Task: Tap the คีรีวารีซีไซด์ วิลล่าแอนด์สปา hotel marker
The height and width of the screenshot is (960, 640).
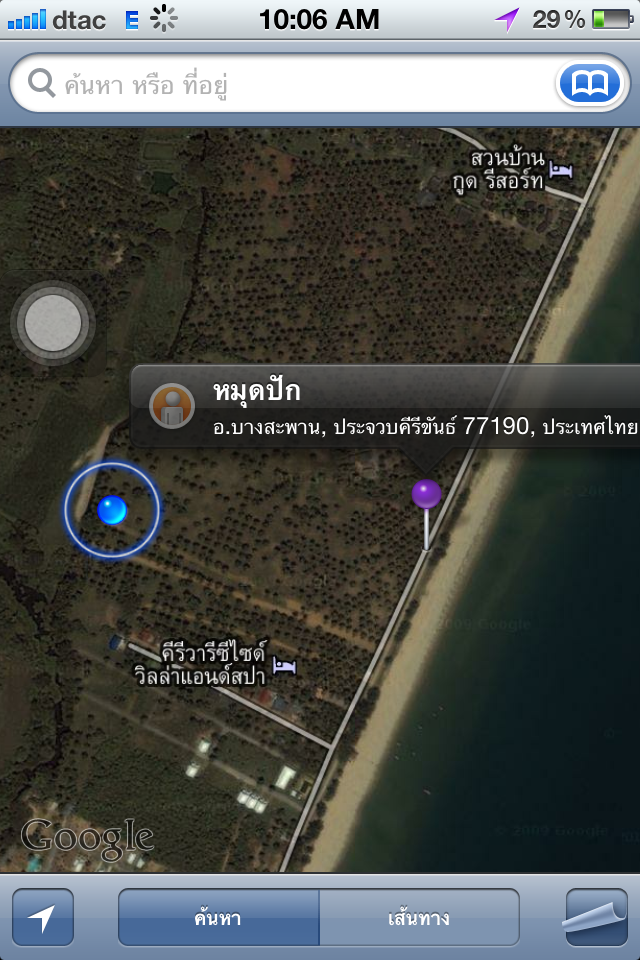Action: coord(285,665)
